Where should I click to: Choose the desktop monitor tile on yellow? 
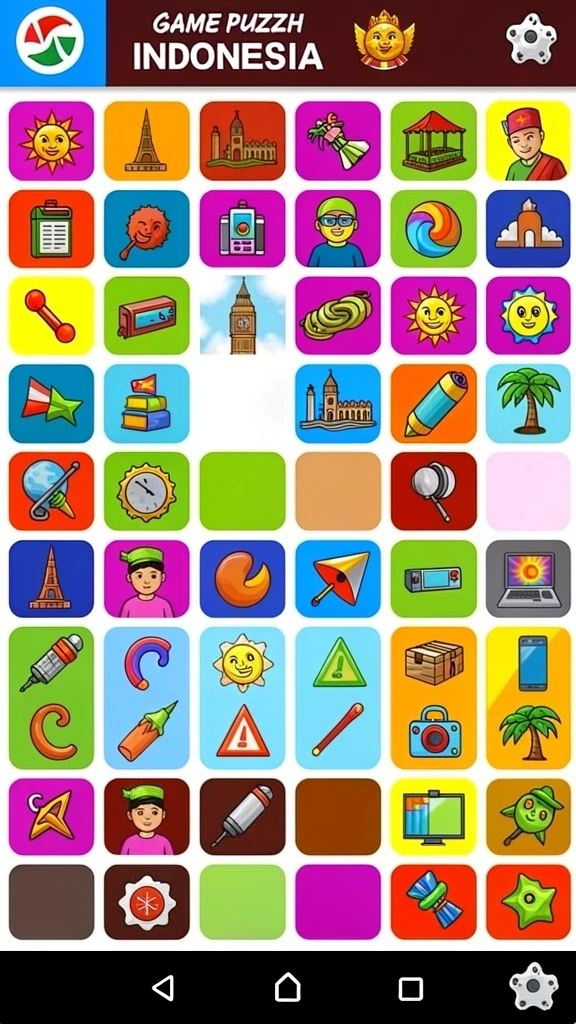point(434,816)
